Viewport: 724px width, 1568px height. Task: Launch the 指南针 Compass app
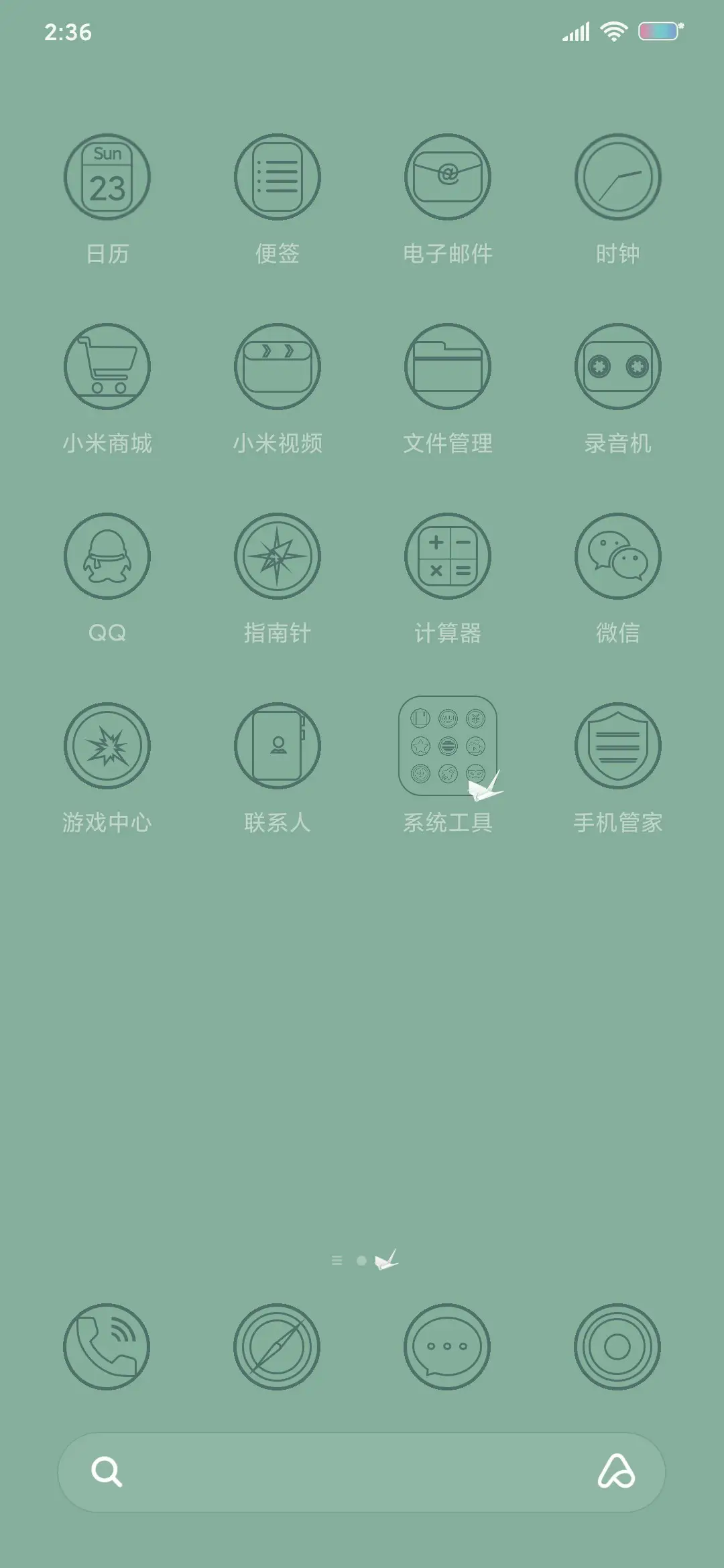click(x=278, y=556)
